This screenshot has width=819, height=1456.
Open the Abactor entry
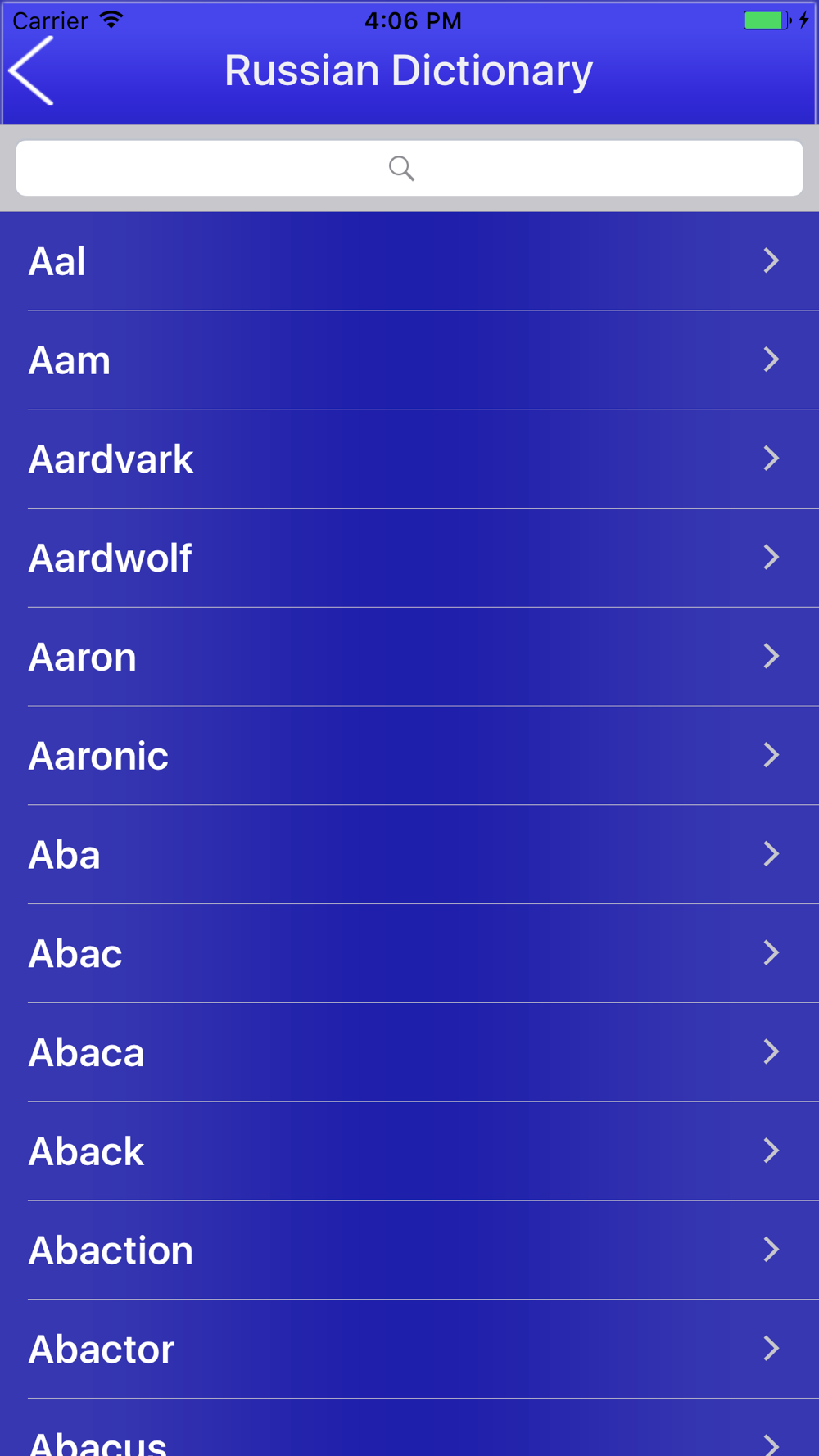point(409,1349)
